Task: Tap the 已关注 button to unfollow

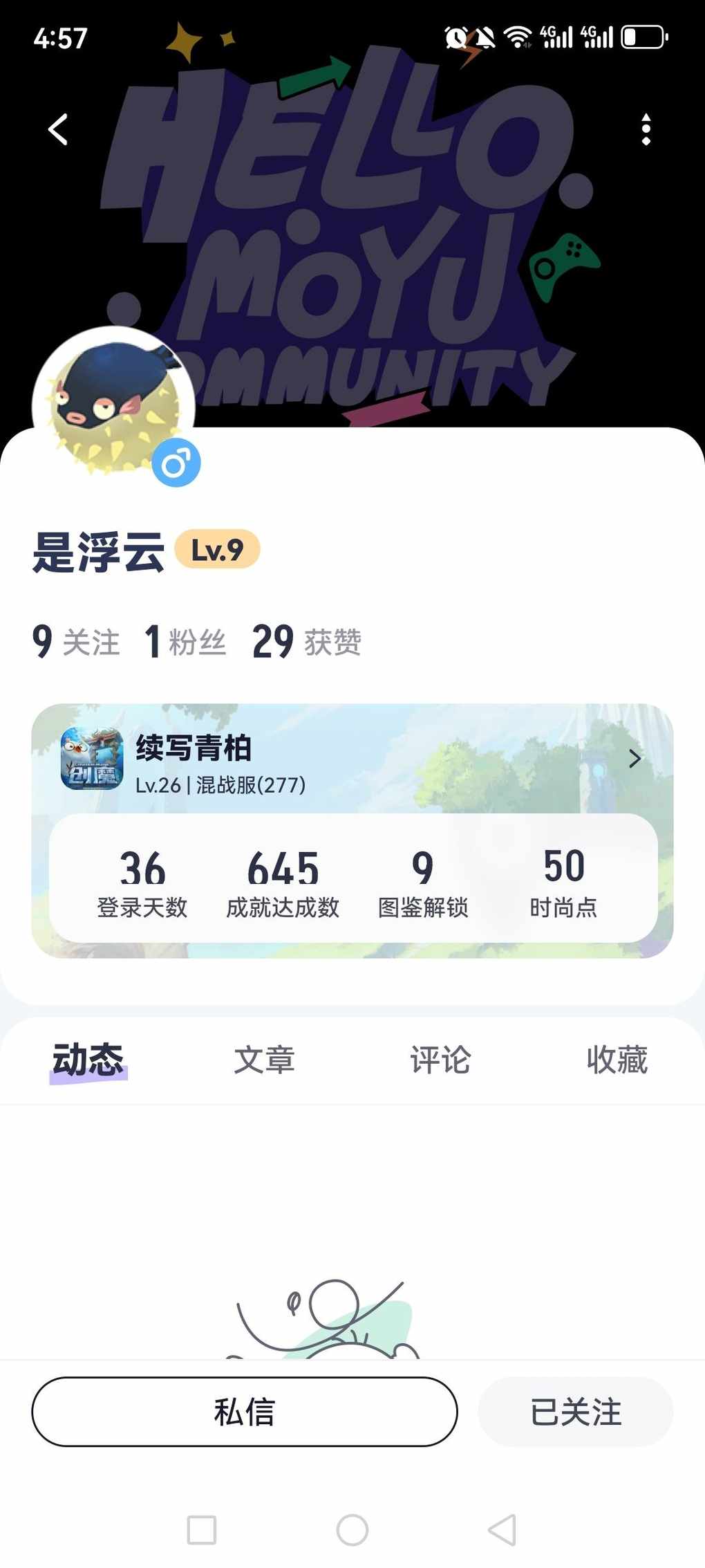Action: point(575,1411)
